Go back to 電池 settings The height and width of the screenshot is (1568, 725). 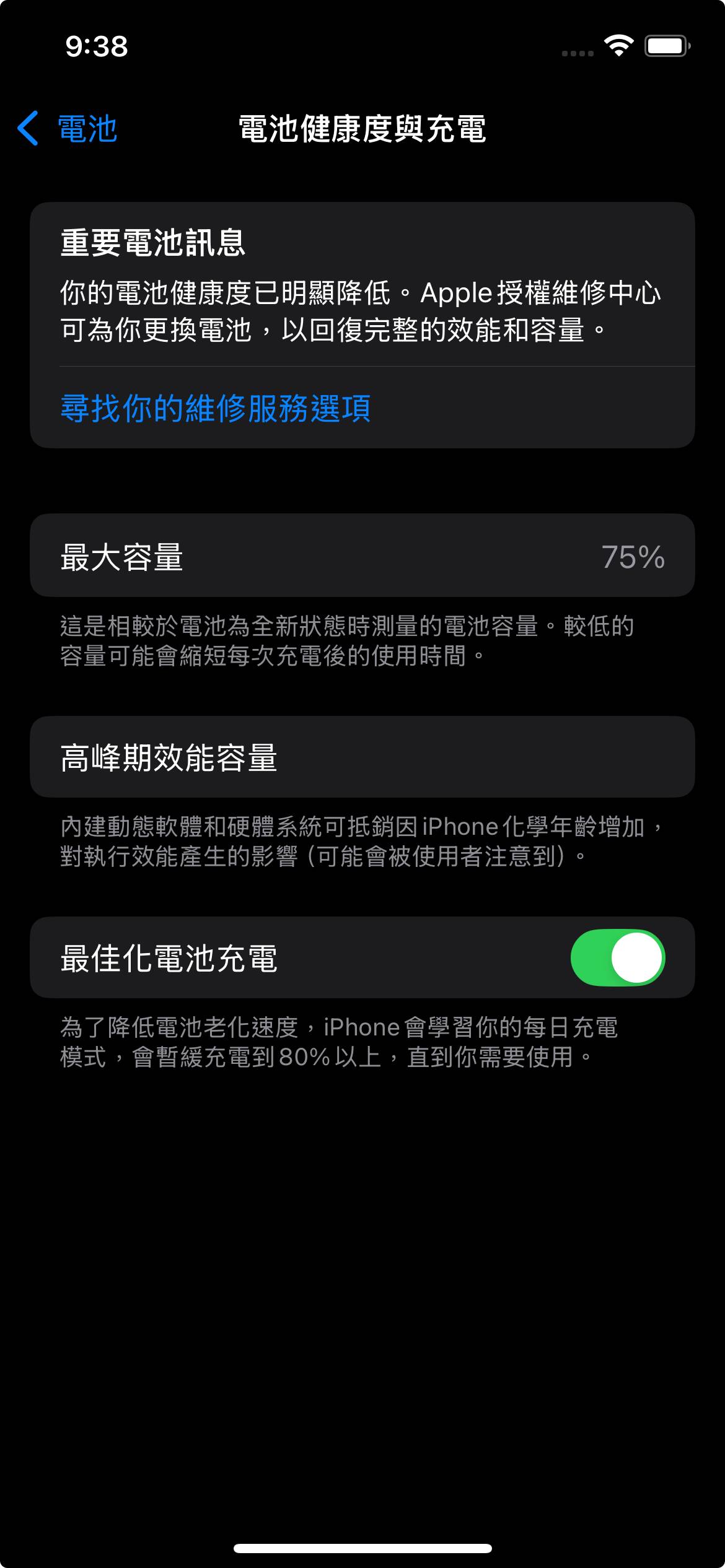68,129
